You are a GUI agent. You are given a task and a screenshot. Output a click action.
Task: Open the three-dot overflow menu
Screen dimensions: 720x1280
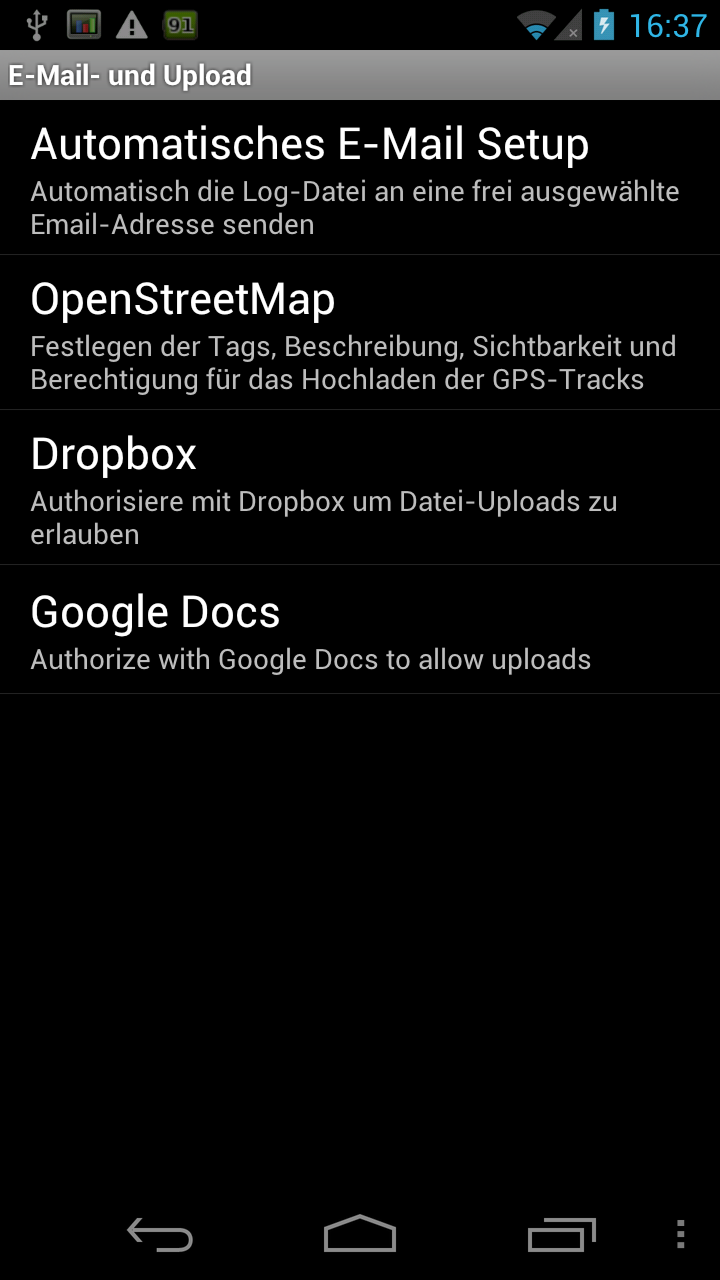(681, 1235)
